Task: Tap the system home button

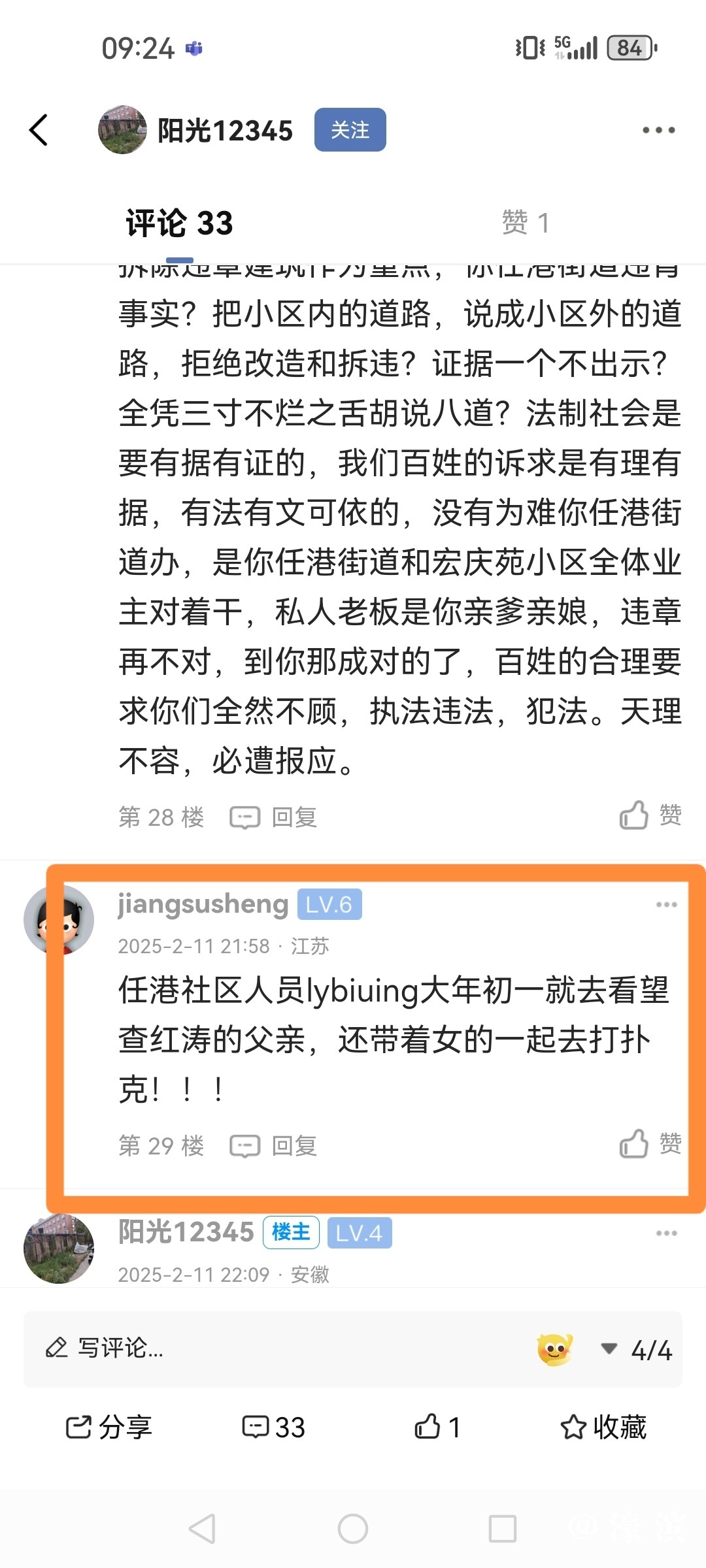Action: pyautogui.click(x=353, y=1529)
